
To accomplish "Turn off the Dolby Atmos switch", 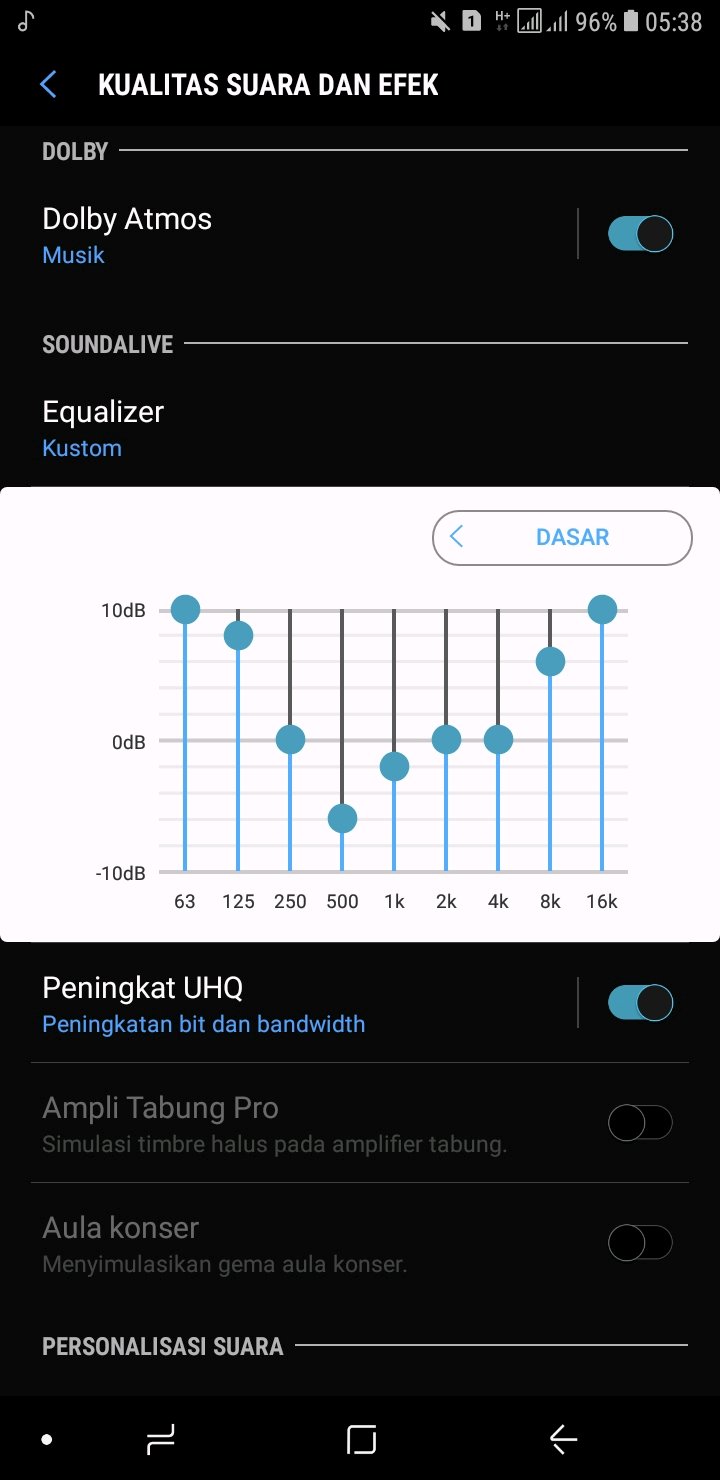I will 640,234.
